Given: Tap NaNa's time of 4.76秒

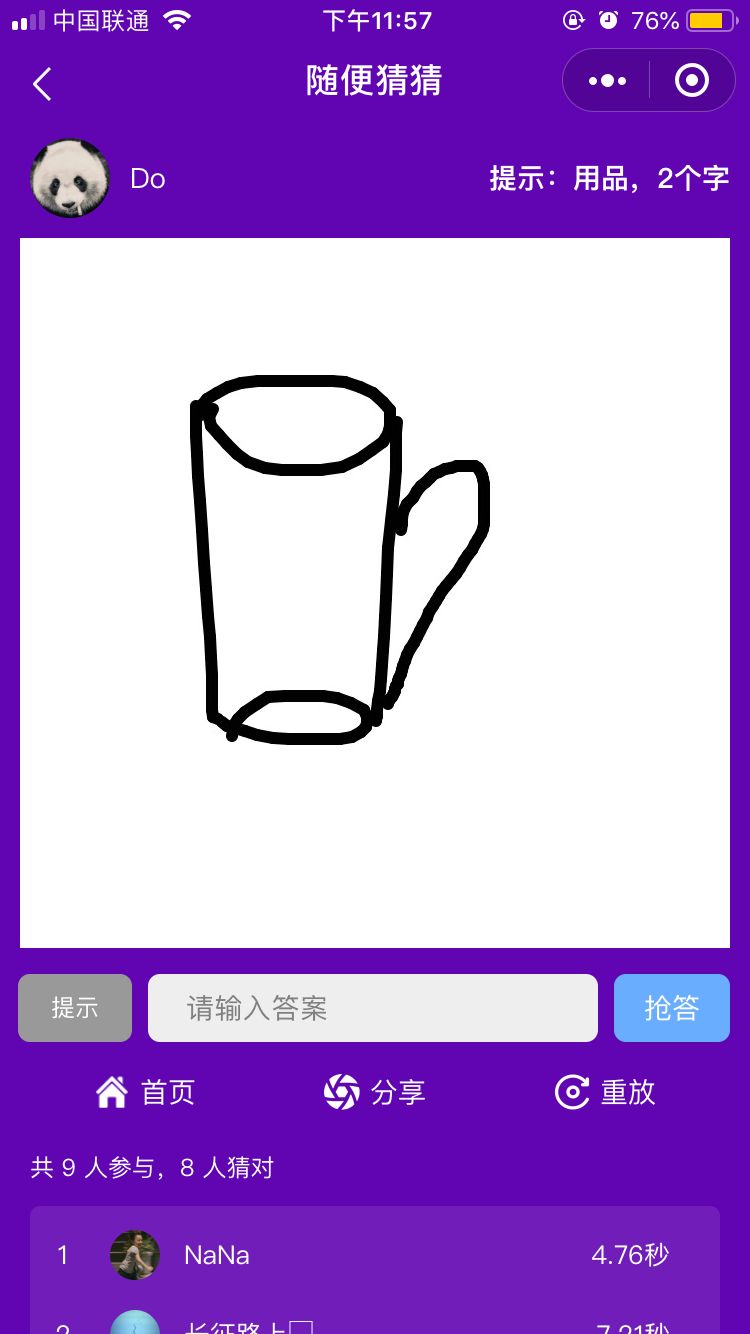Looking at the screenshot, I should coord(628,1254).
